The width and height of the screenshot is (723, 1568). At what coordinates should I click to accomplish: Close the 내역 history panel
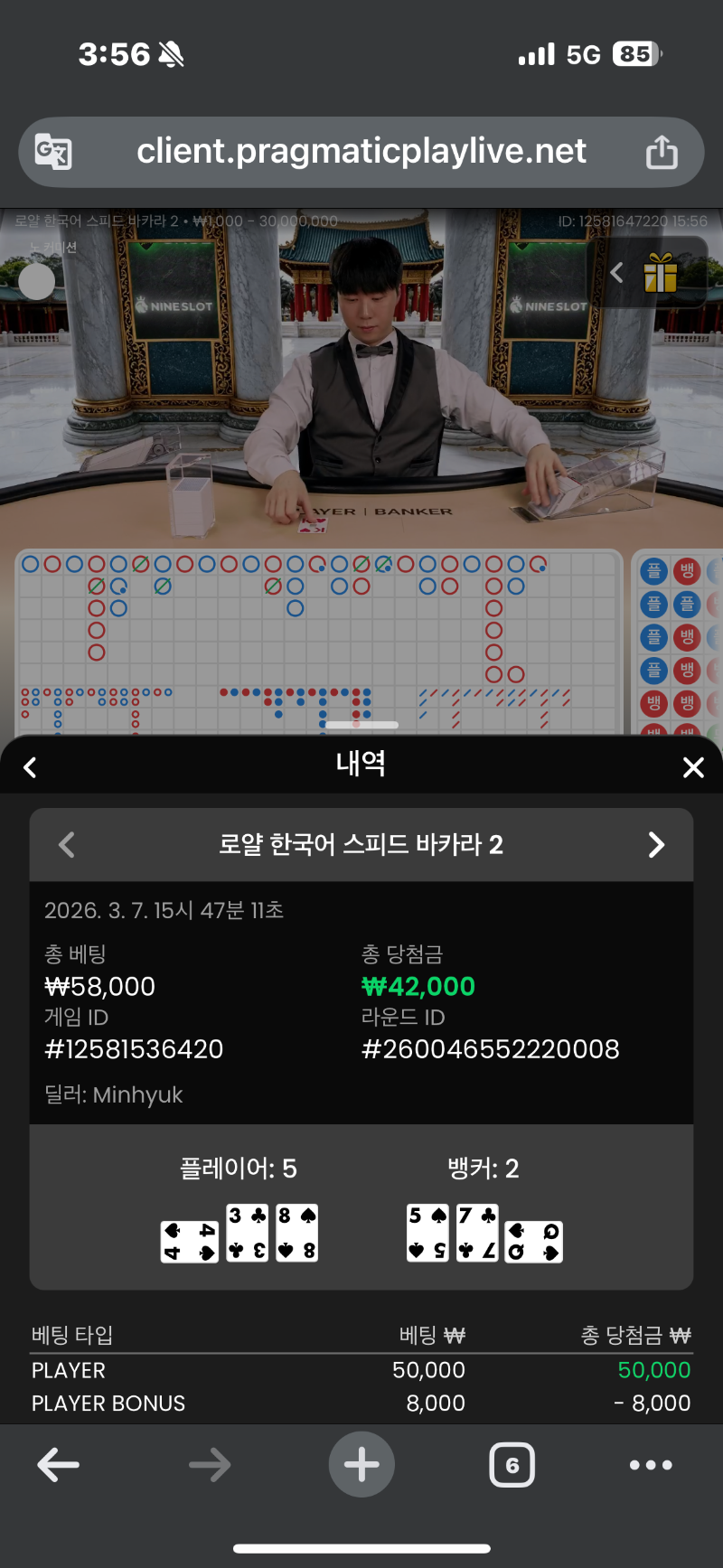pos(693,767)
